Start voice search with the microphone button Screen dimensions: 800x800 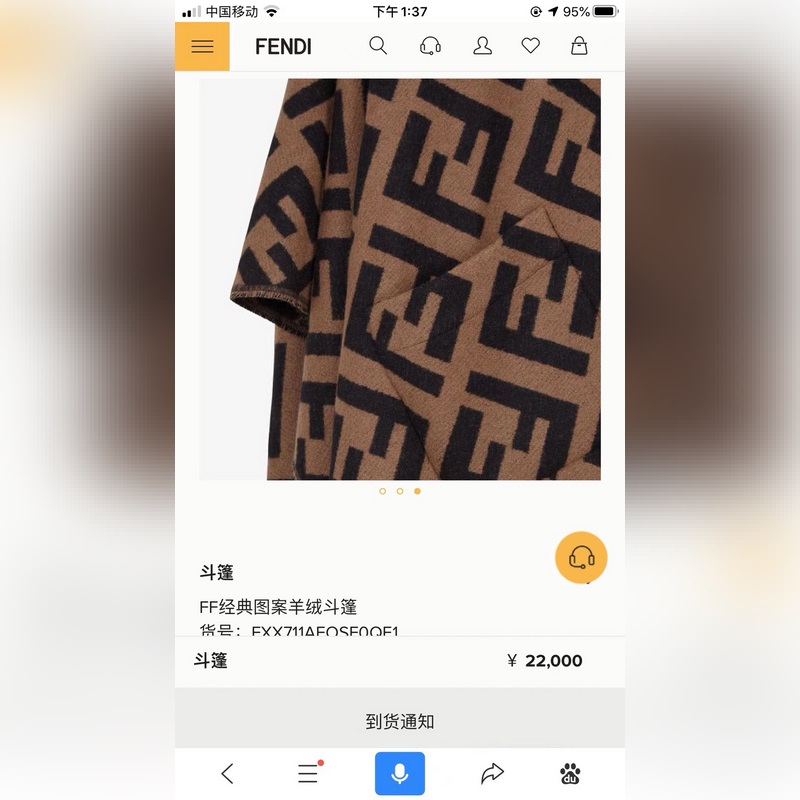coord(400,773)
